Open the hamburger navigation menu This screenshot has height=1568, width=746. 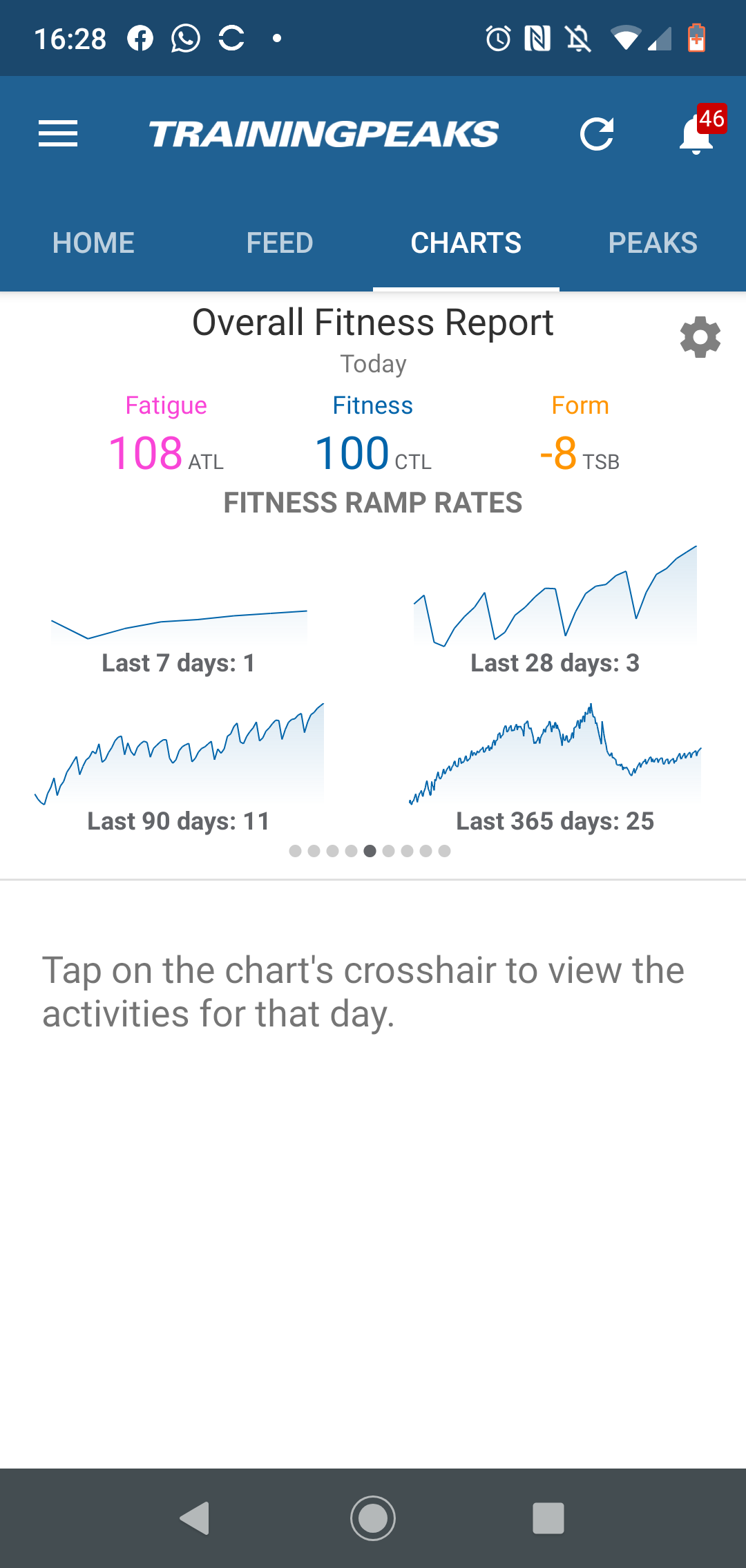pyautogui.click(x=58, y=133)
